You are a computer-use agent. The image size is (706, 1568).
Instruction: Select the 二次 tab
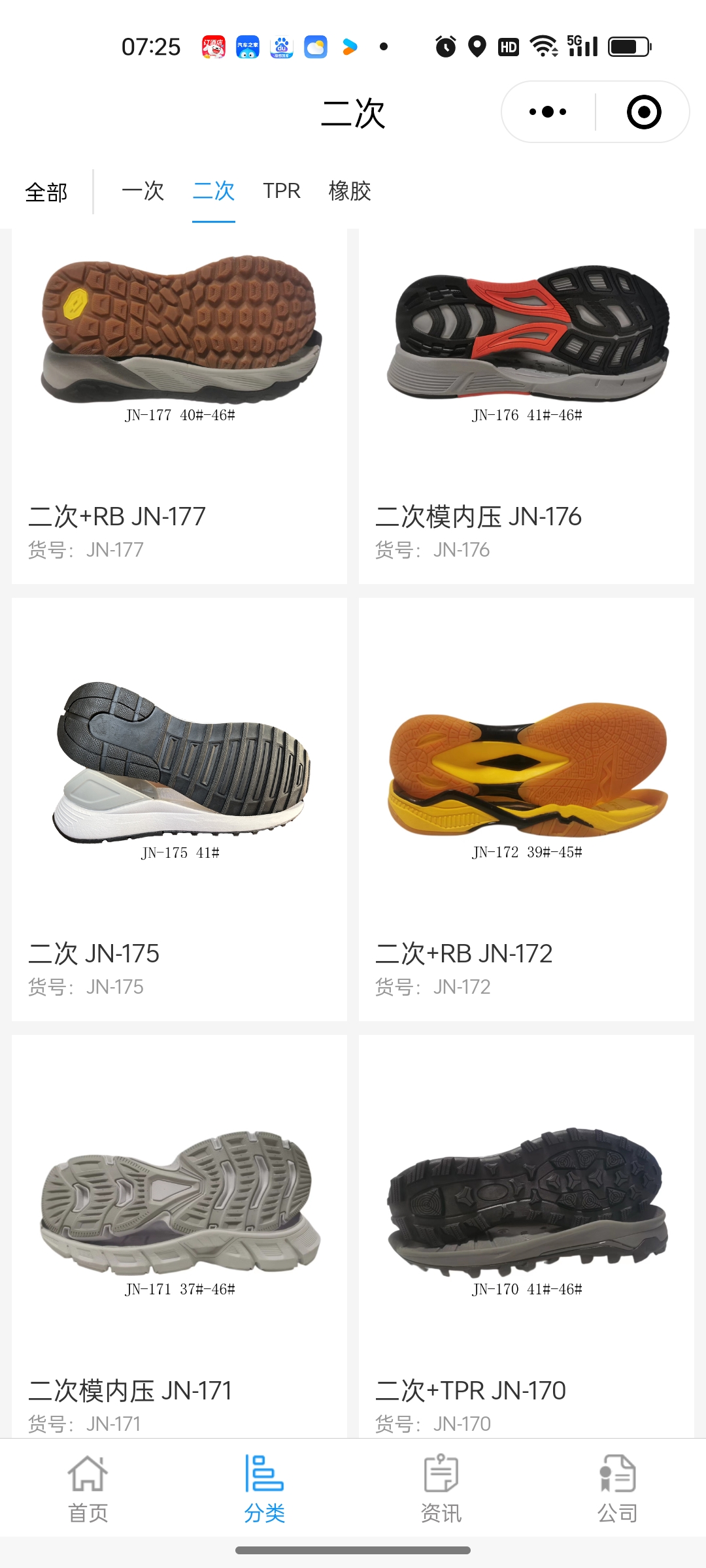214,191
